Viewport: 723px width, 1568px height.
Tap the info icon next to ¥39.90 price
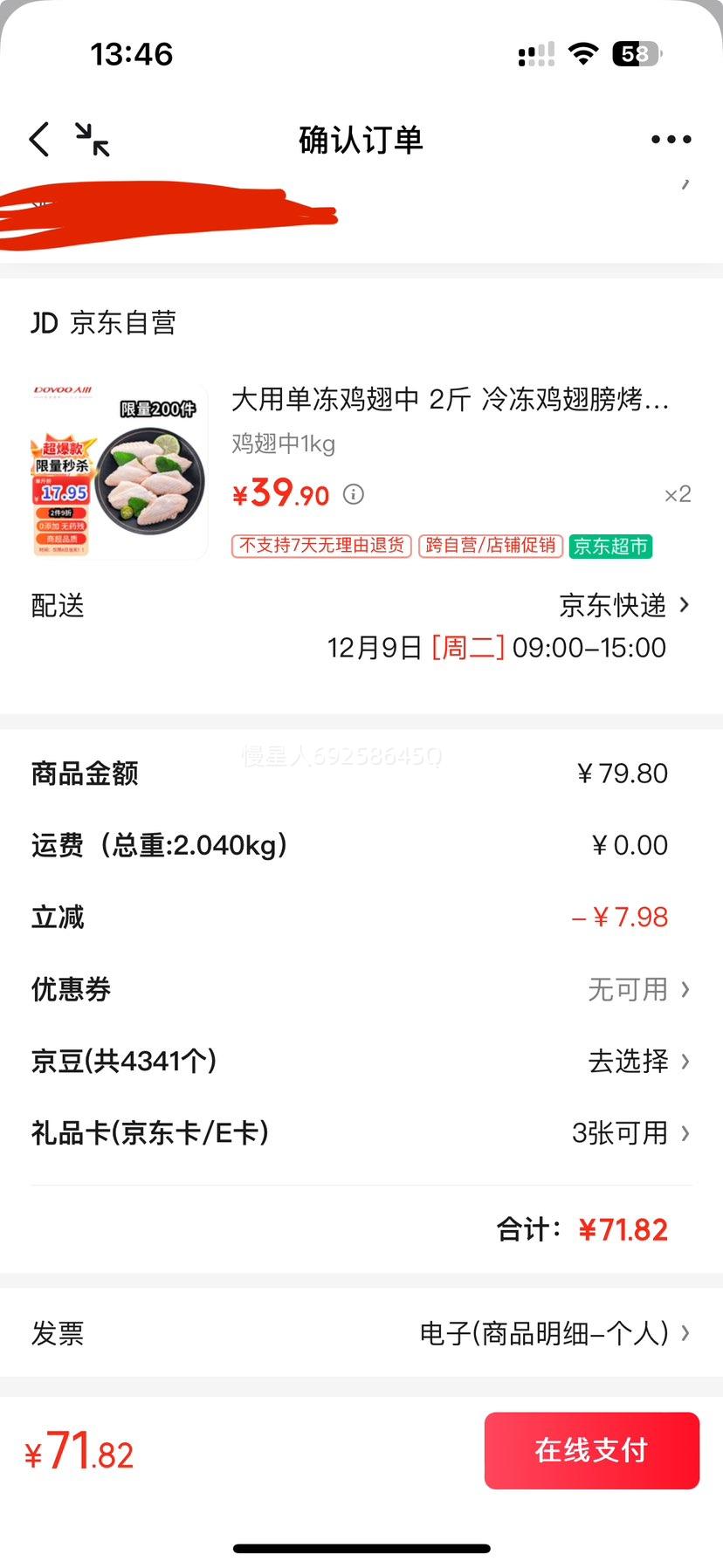[x=353, y=495]
